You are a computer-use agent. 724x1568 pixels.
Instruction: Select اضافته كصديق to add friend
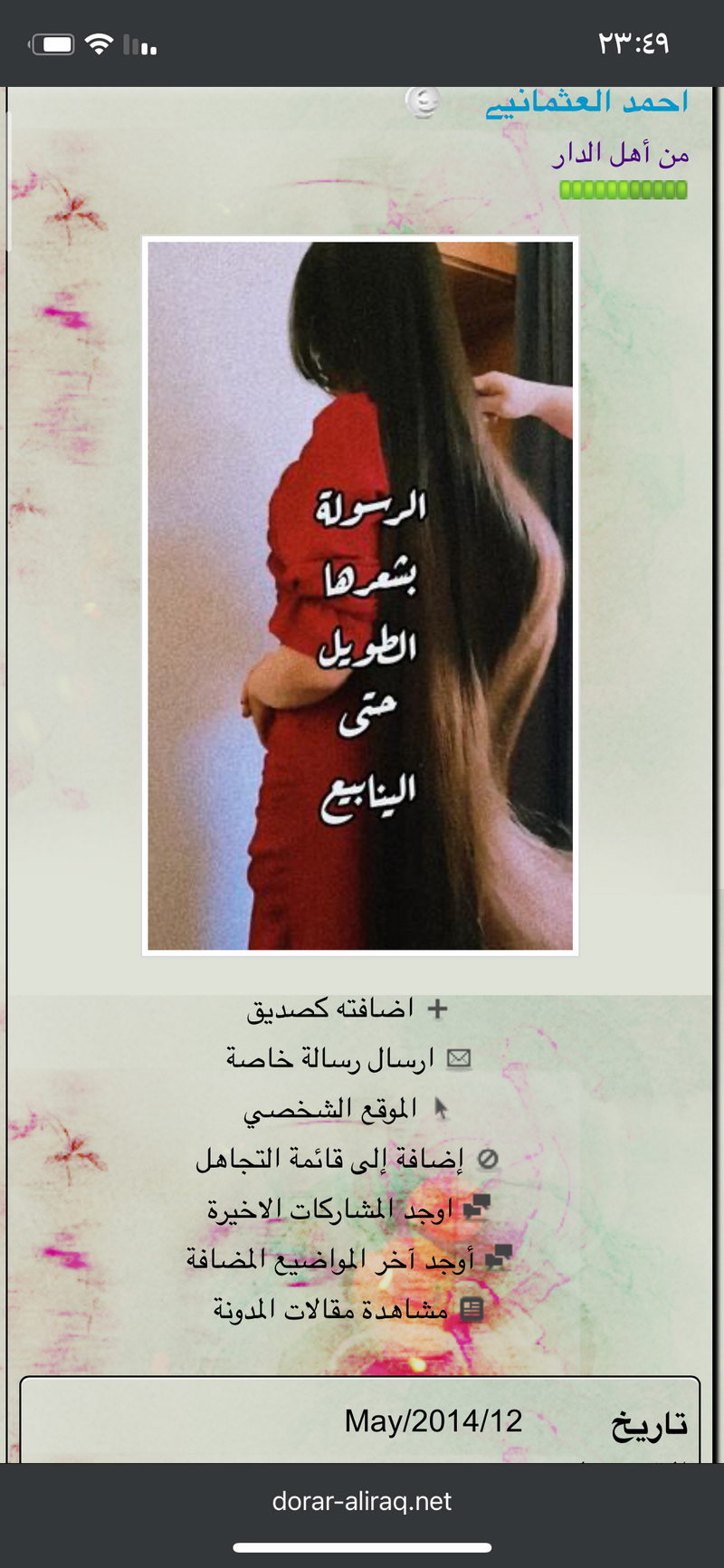[330, 1009]
